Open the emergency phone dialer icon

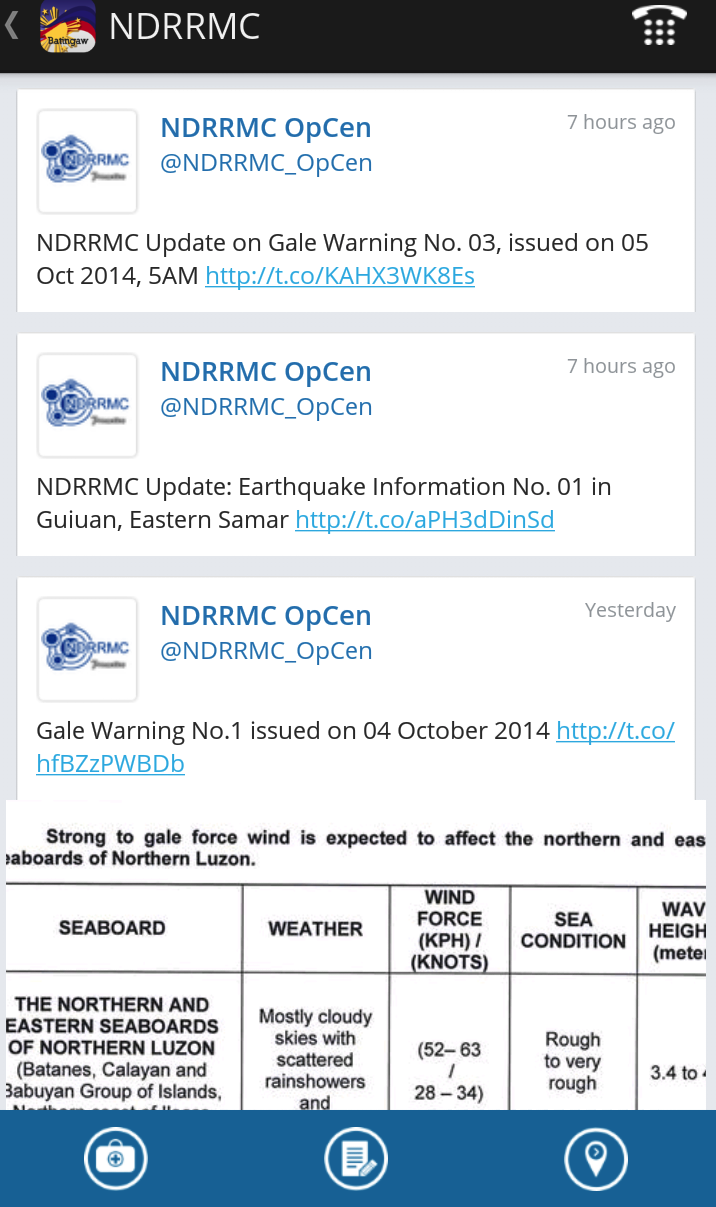pyautogui.click(x=659, y=27)
